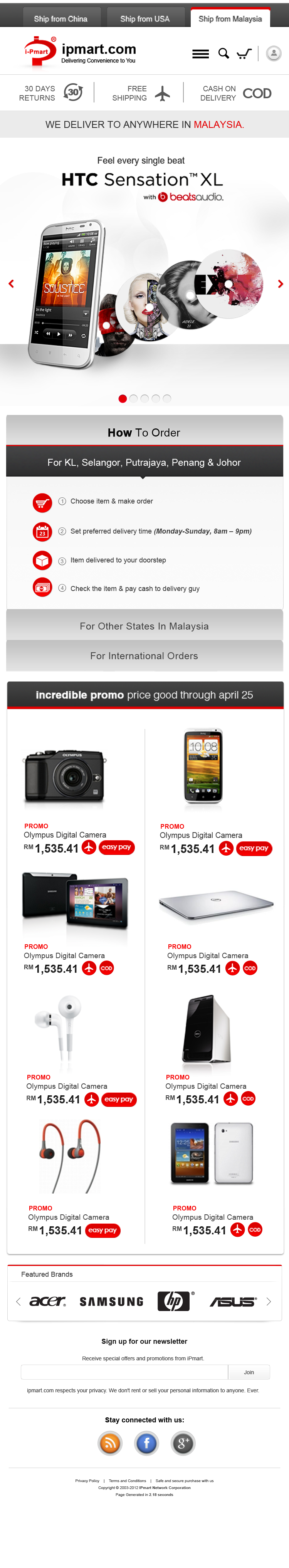The width and height of the screenshot is (289, 1568).
Task: Tap the newsletter email field
Action: 124,1372
